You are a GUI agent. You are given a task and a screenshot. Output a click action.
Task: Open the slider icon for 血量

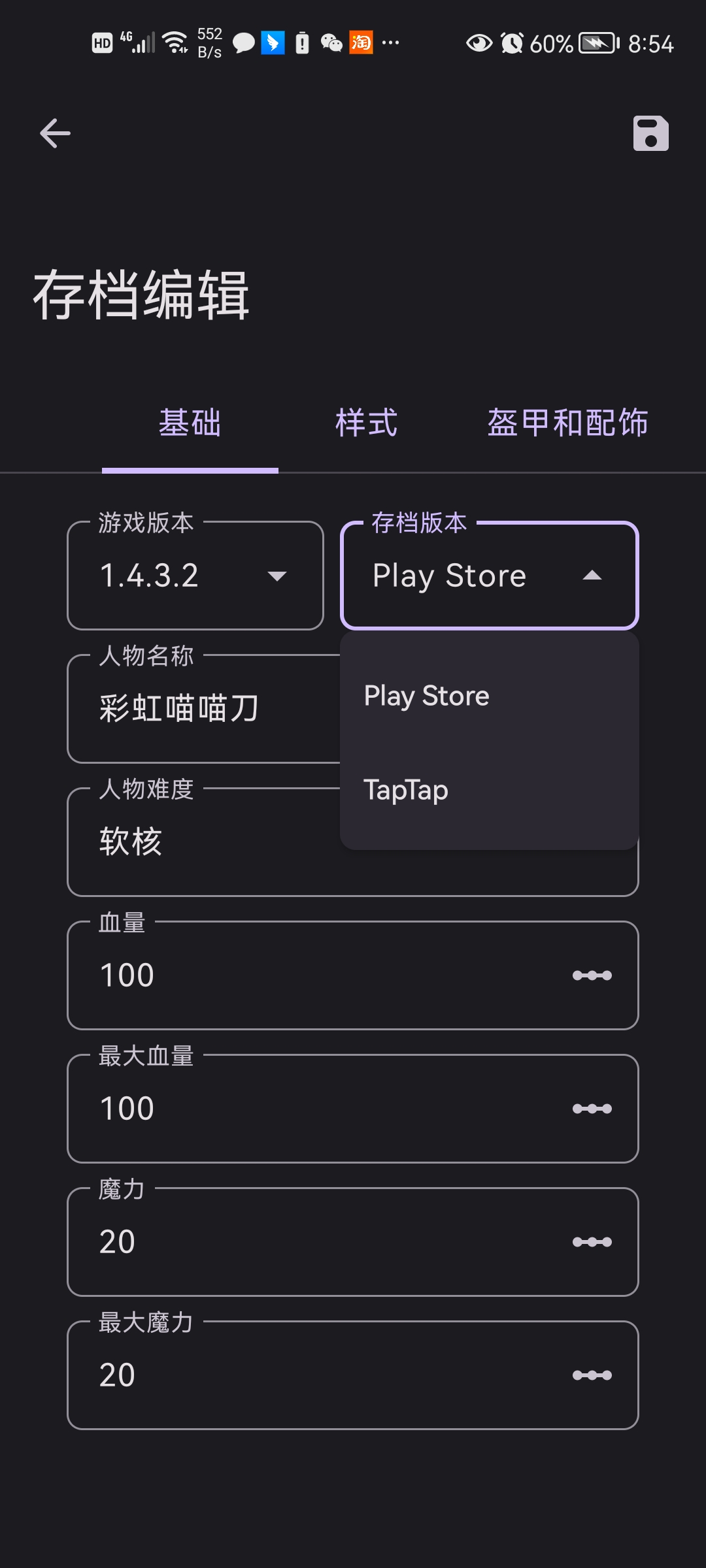coord(592,975)
